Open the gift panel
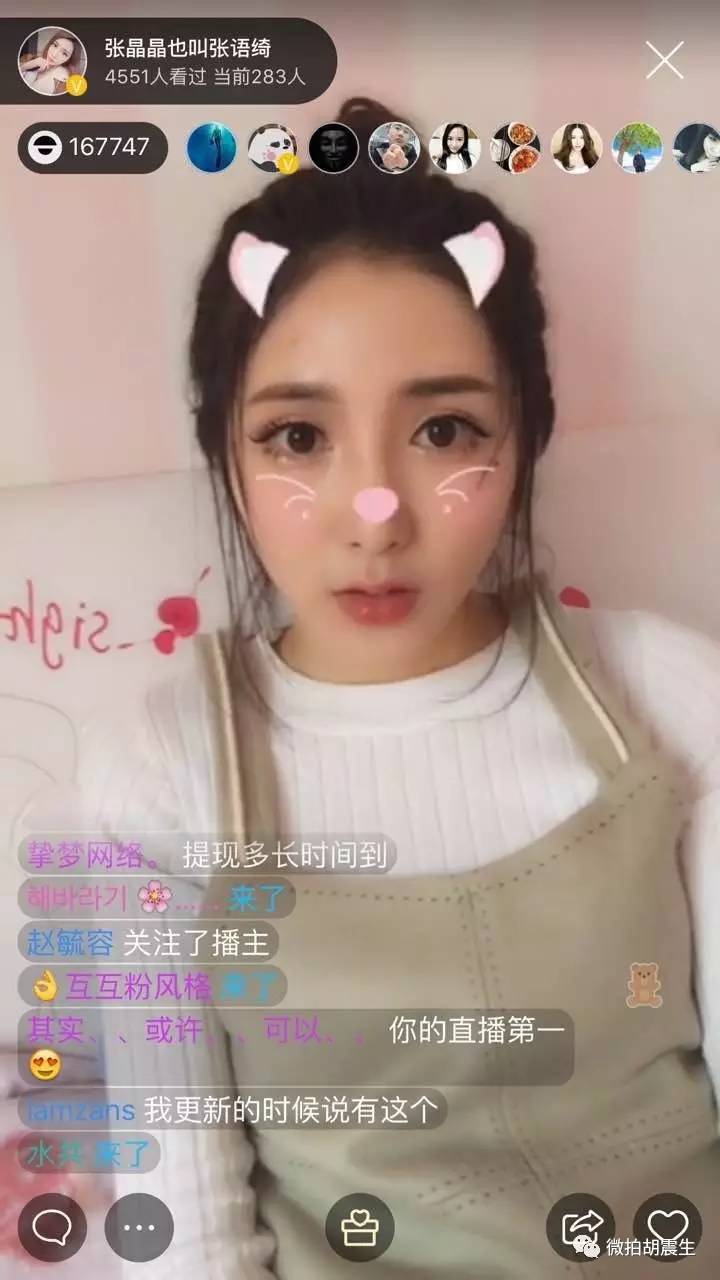Viewport: 720px width, 1280px height. (360, 1227)
